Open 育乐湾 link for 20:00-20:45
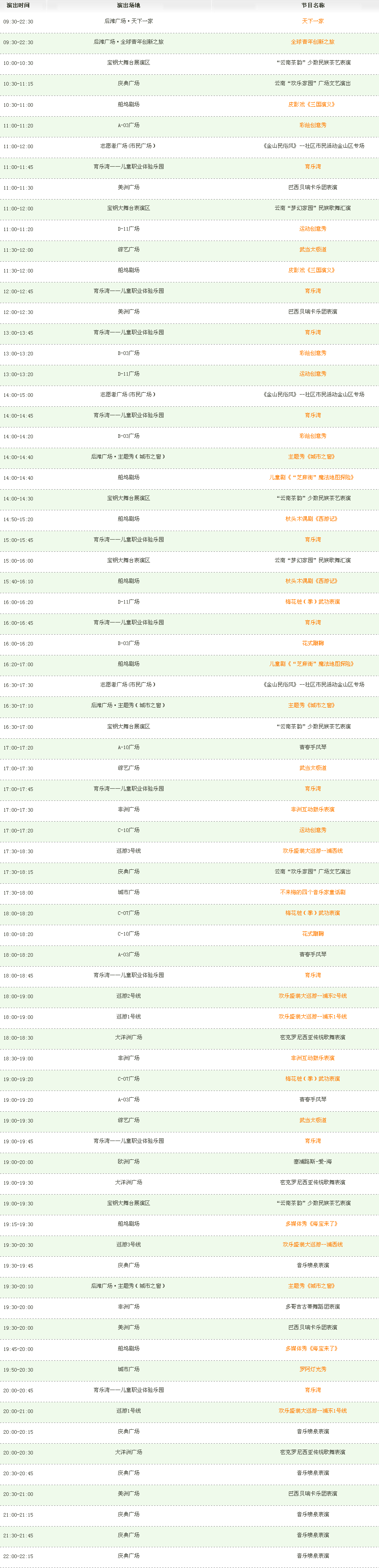379x1568 pixels. coord(313,1390)
